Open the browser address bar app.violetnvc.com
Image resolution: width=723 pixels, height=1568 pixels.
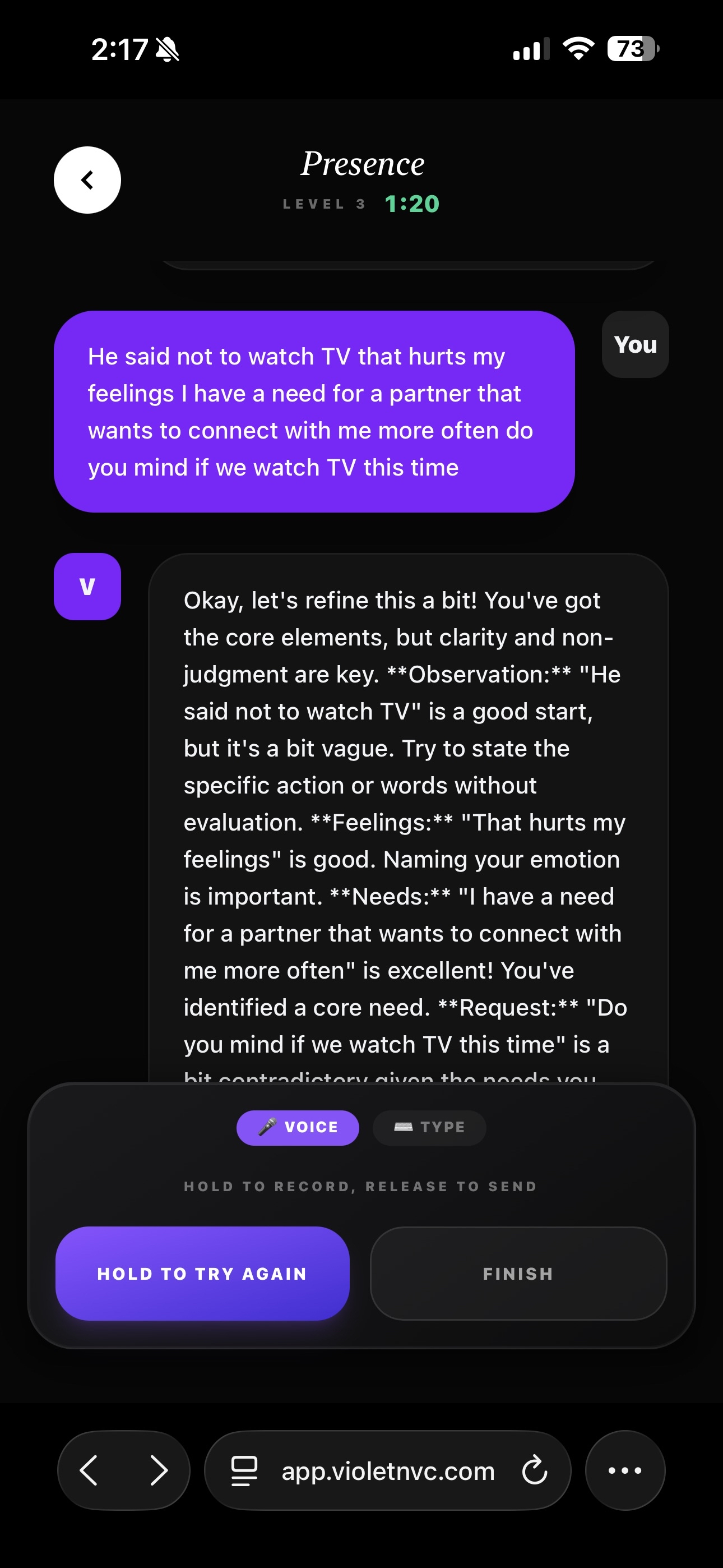388,1470
